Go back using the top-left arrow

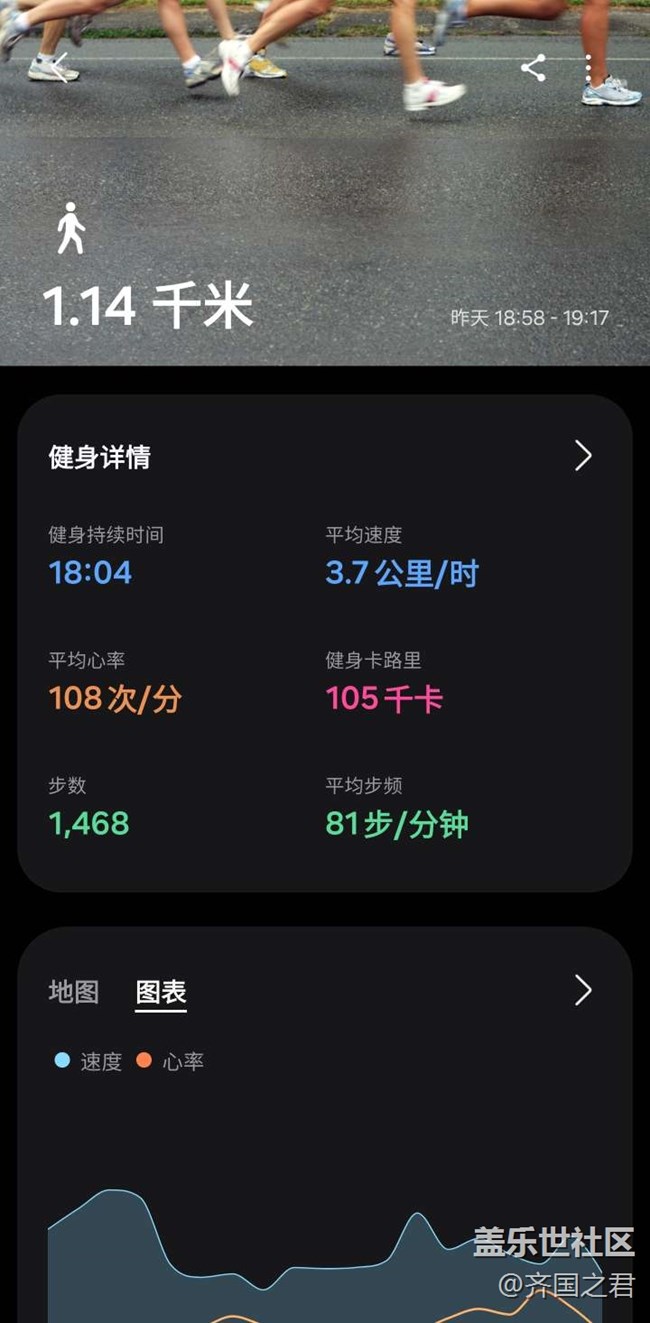click(60, 68)
